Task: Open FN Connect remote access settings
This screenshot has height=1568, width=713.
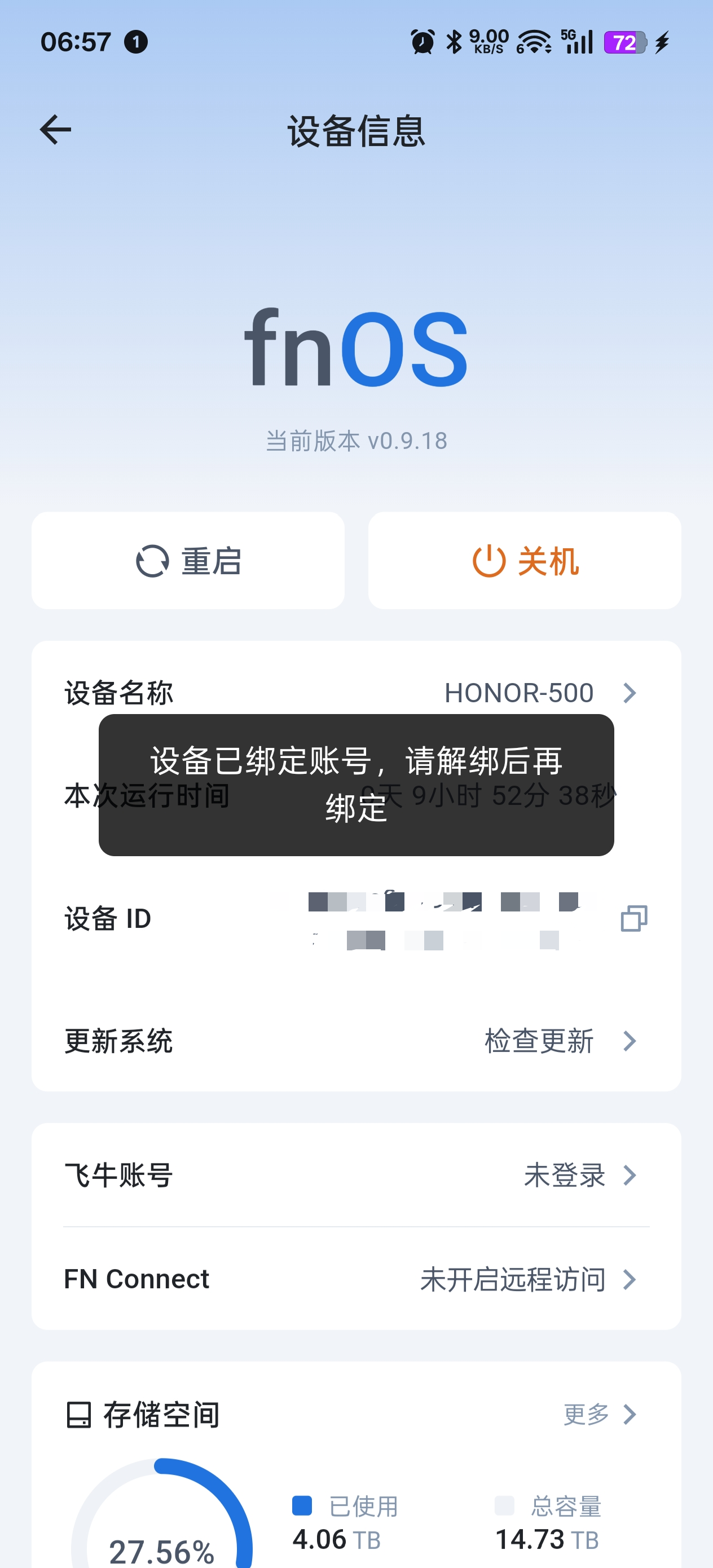Action: [x=356, y=1279]
